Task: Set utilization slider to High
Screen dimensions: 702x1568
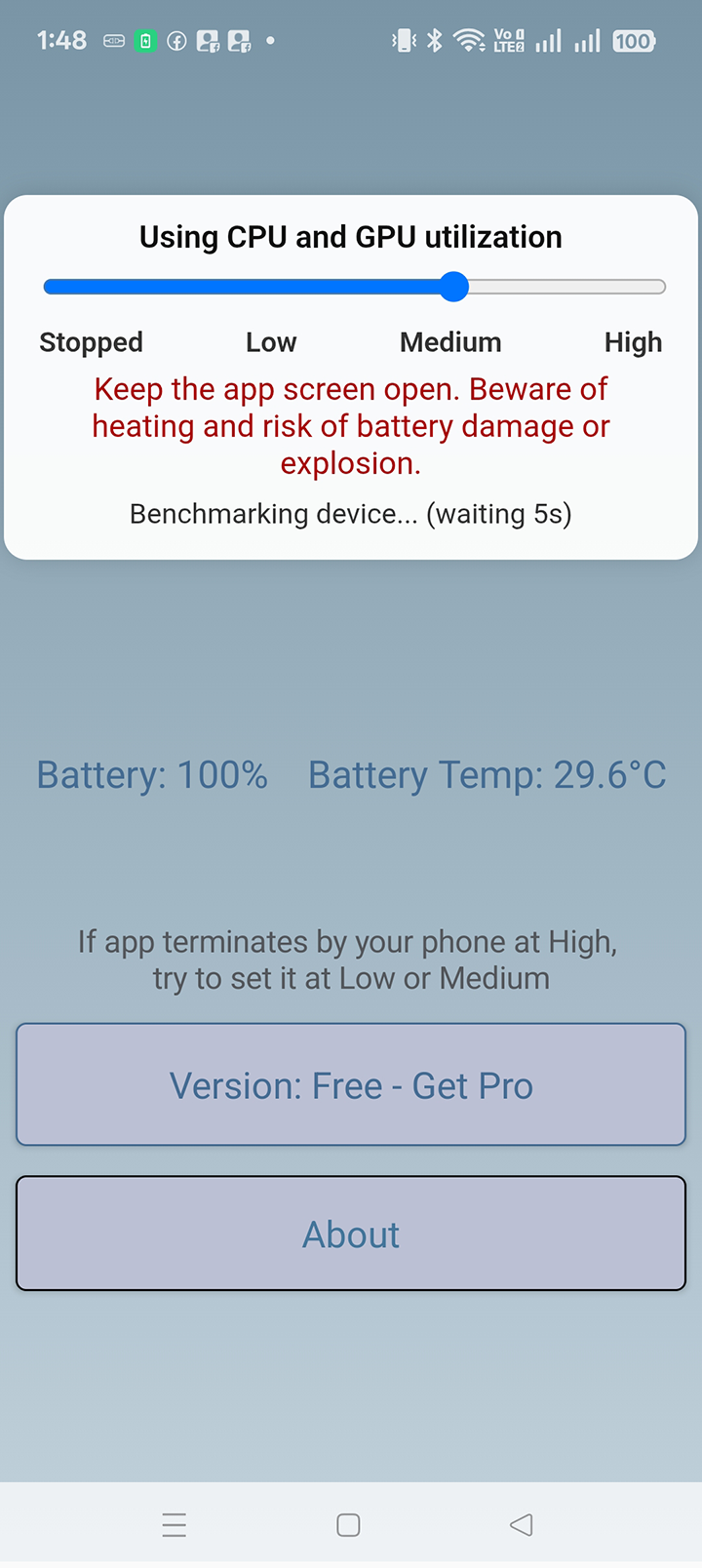Action: 659,287
